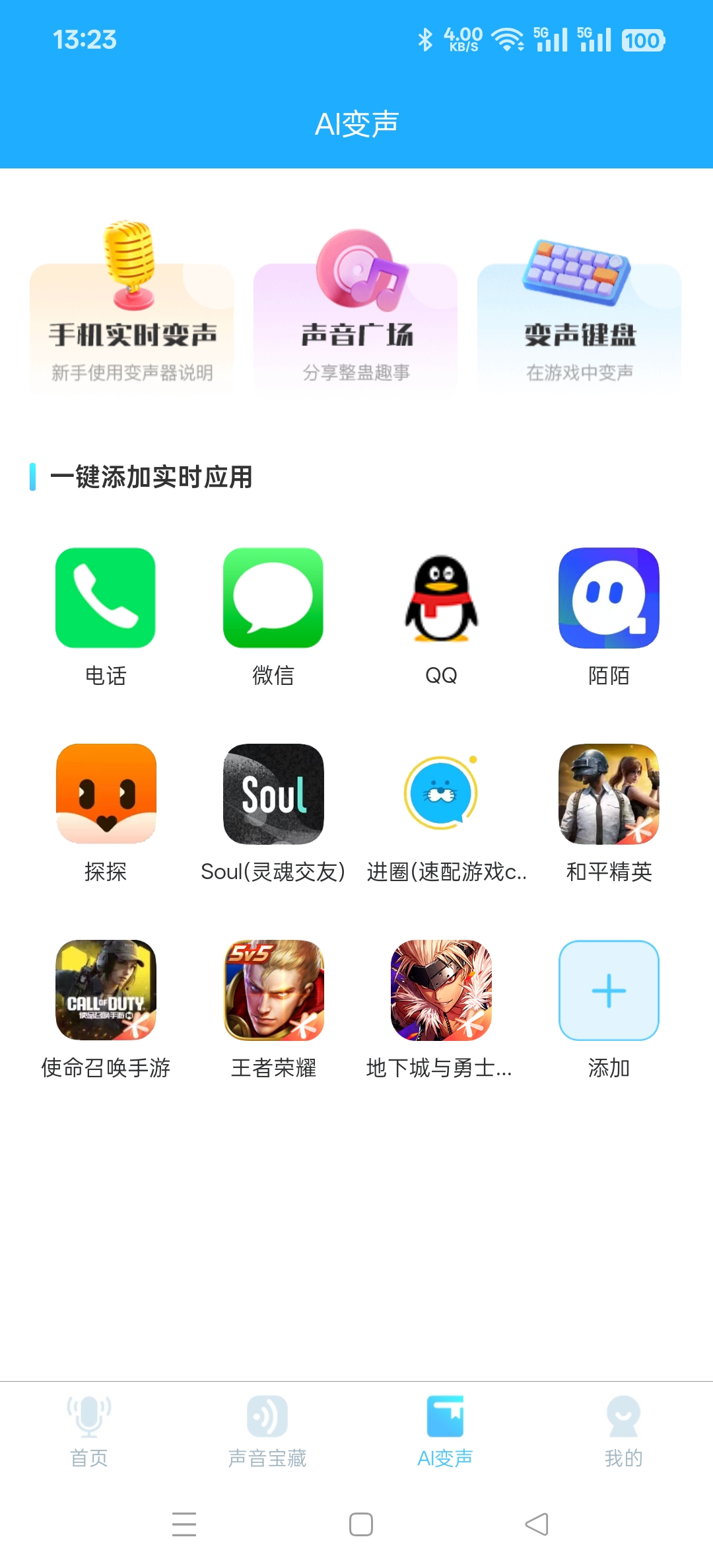The height and width of the screenshot is (1568, 713).
Task: Tap the system back button
Action: [x=537, y=1524]
